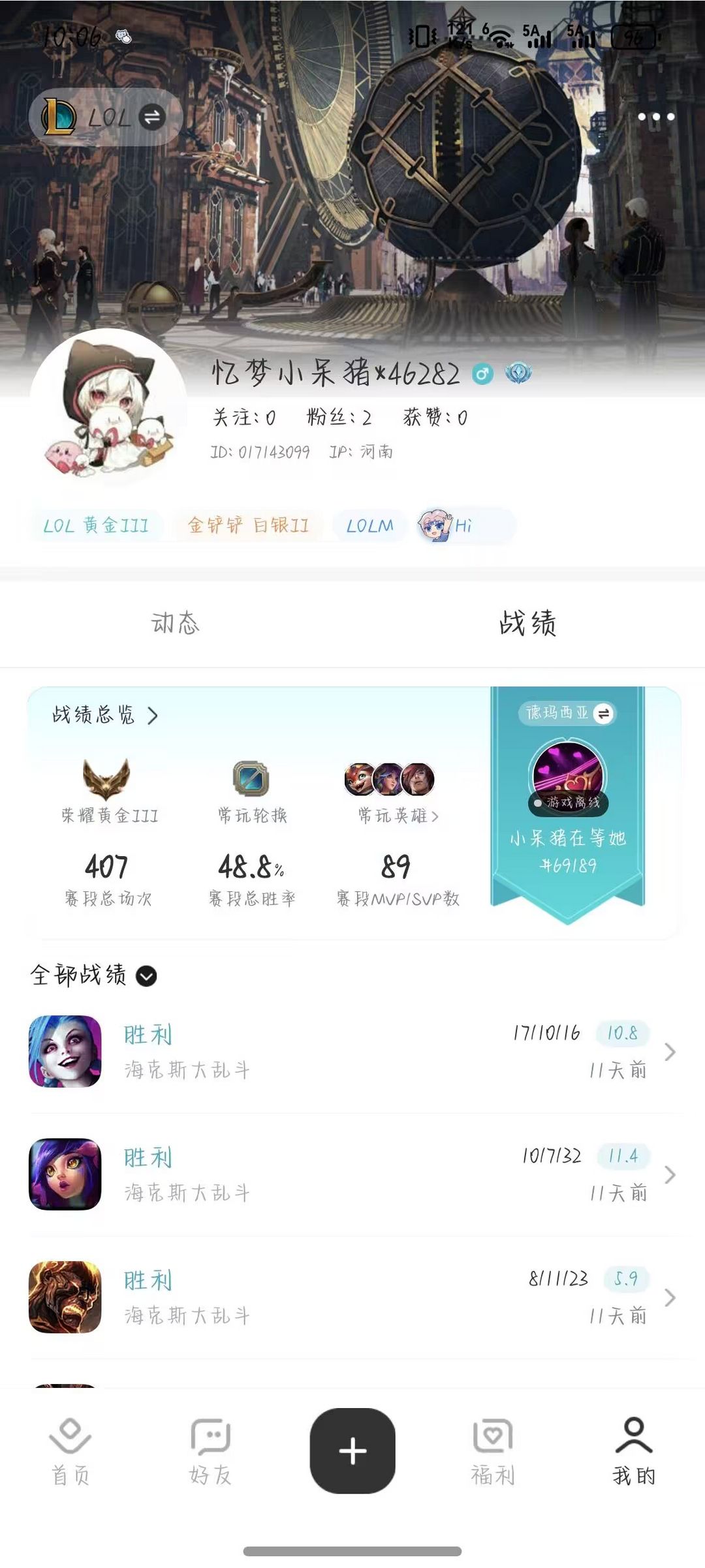The height and width of the screenshot is (1568, 705).
Task: Open the 我的 tab
Action: pyautogui.click(x=633, y=1451)
